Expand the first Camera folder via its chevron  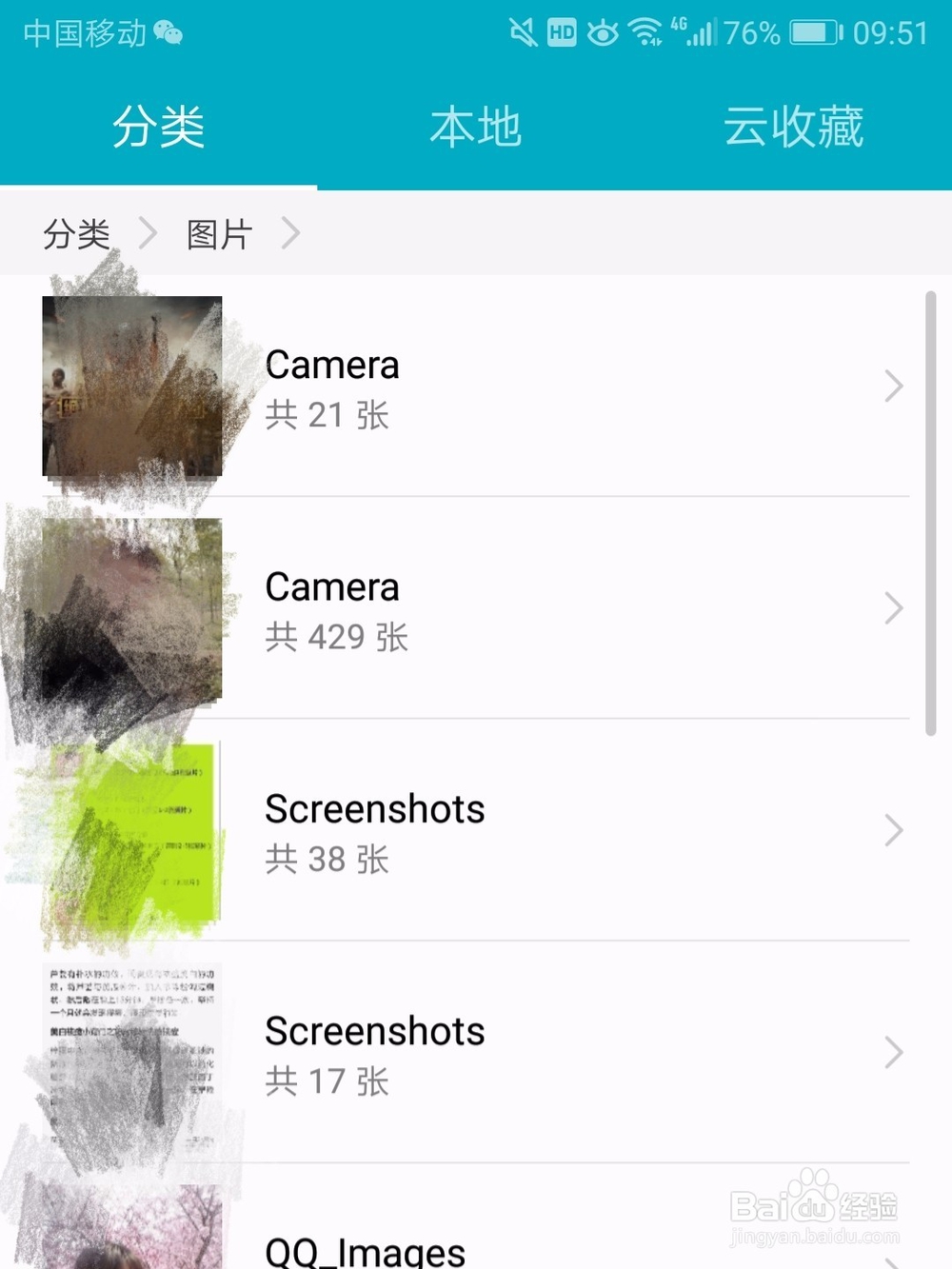pyautogui.click(x=893, y=386)
